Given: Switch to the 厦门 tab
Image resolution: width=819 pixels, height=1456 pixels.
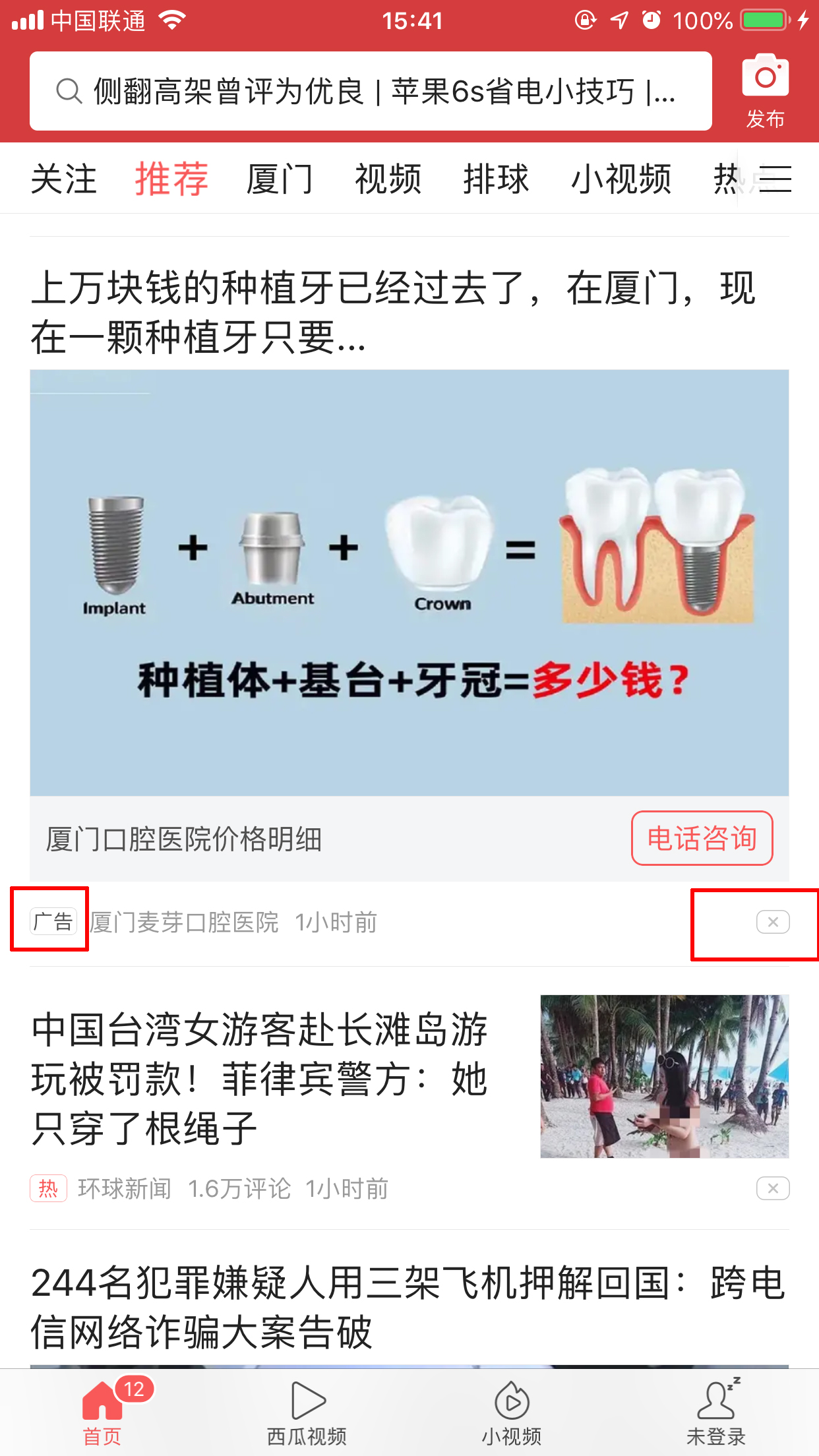Looking at the screenshot, I should tap(280, 179).
